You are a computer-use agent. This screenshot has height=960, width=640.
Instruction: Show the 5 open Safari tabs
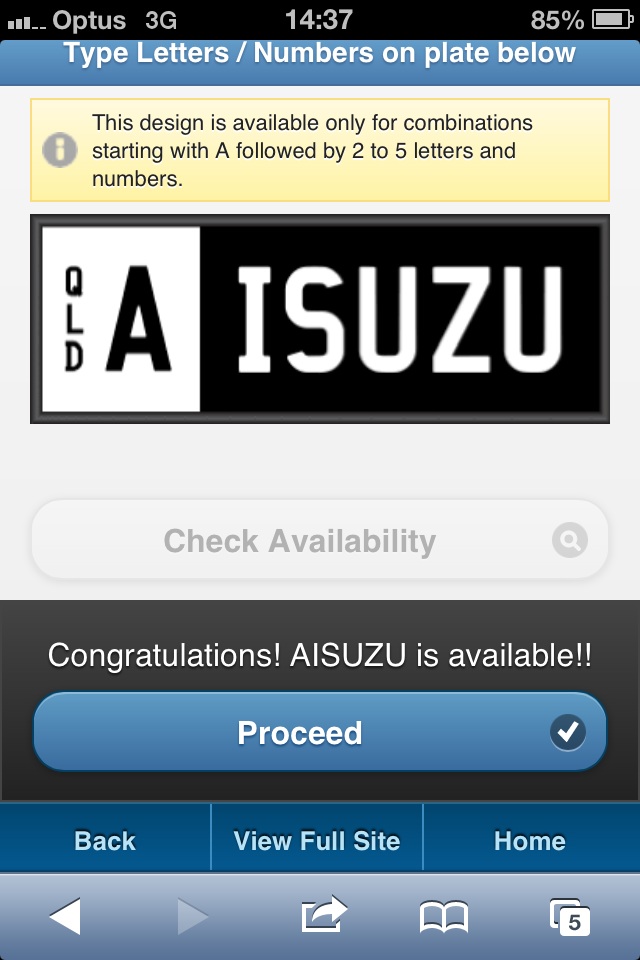click(569, 916)
